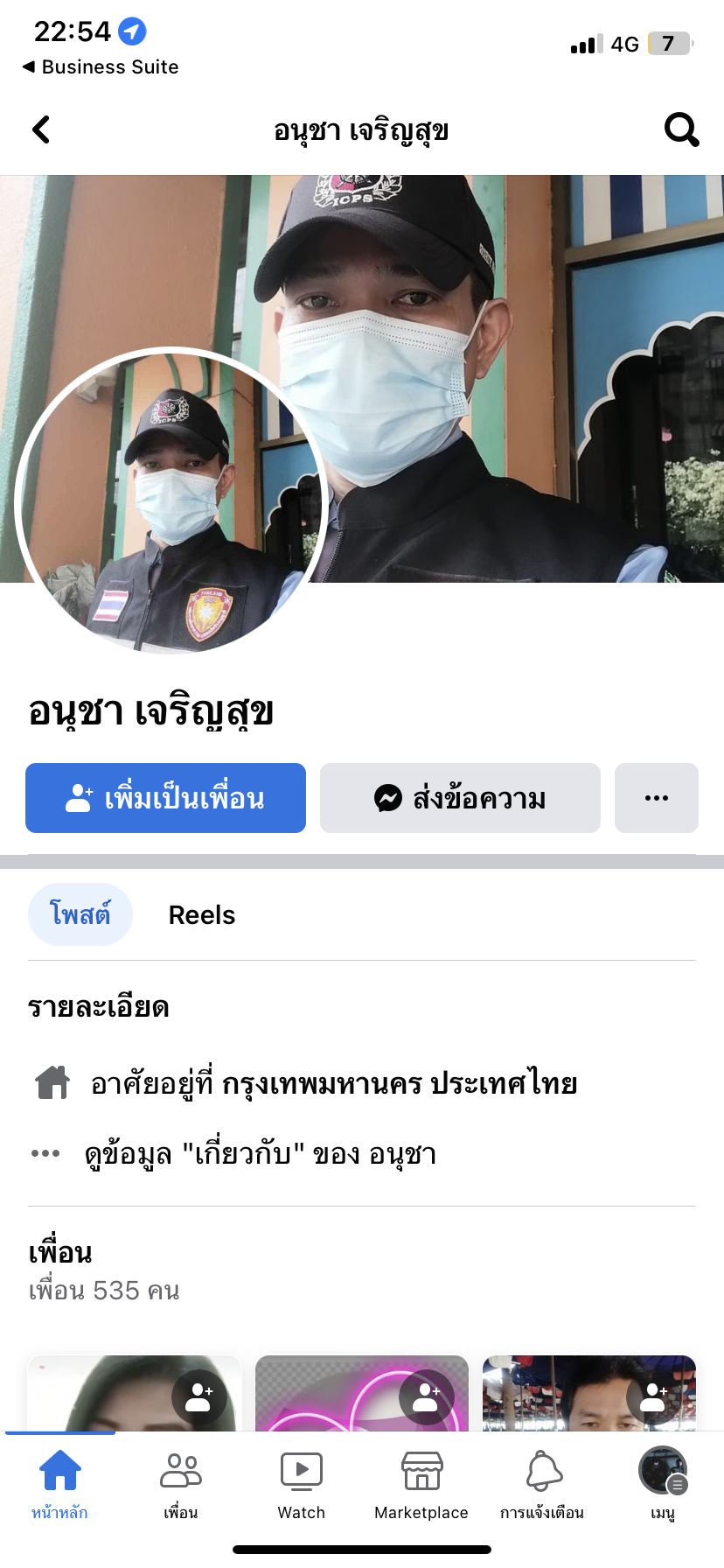Return to Business Suite app
This screenshot has height=1568, width=724.
[x=101, y=67]
